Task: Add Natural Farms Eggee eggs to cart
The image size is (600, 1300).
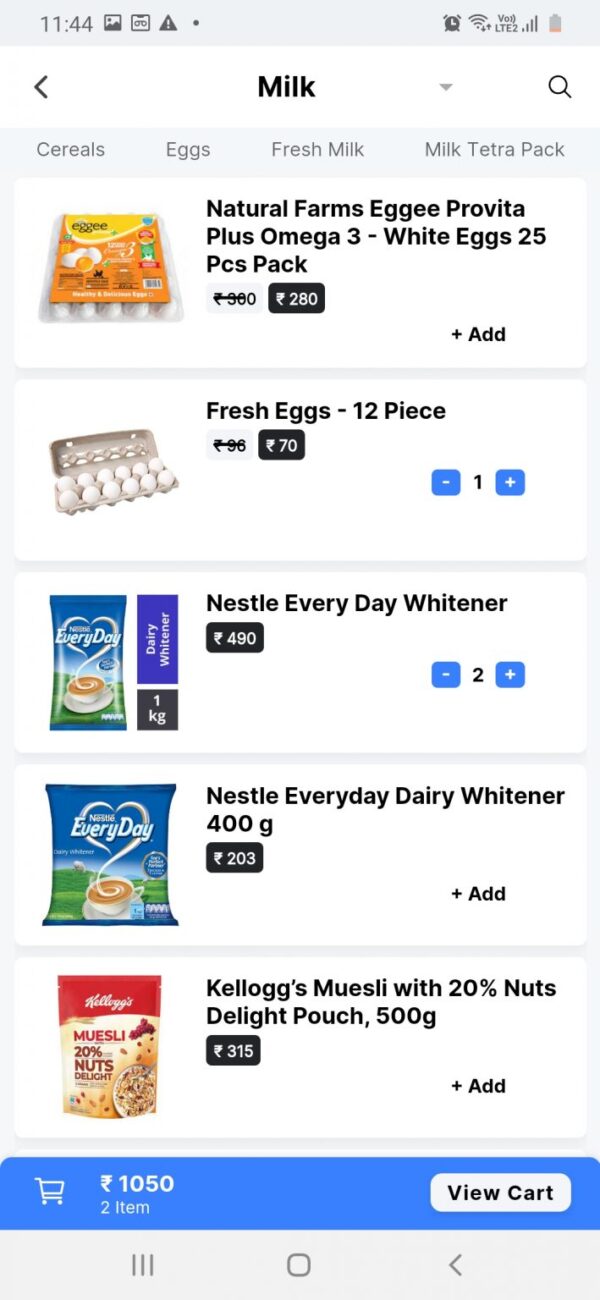Action: [478, 334]
